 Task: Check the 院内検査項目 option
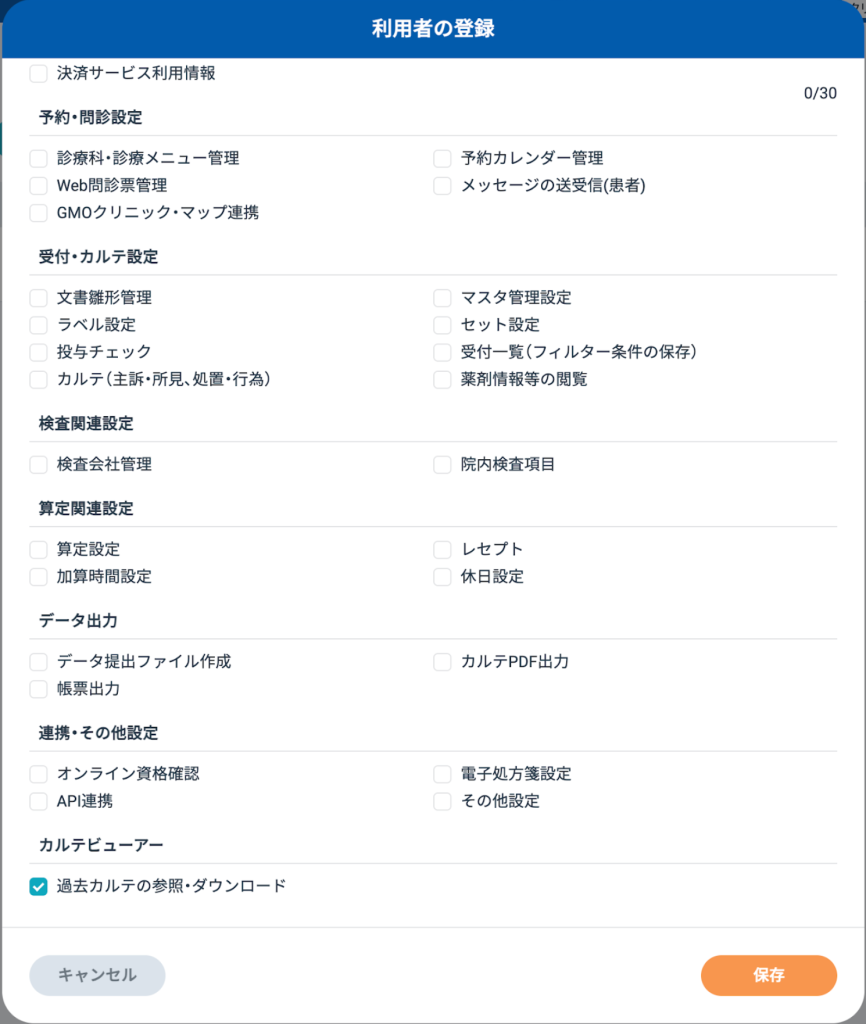[443, 464]
